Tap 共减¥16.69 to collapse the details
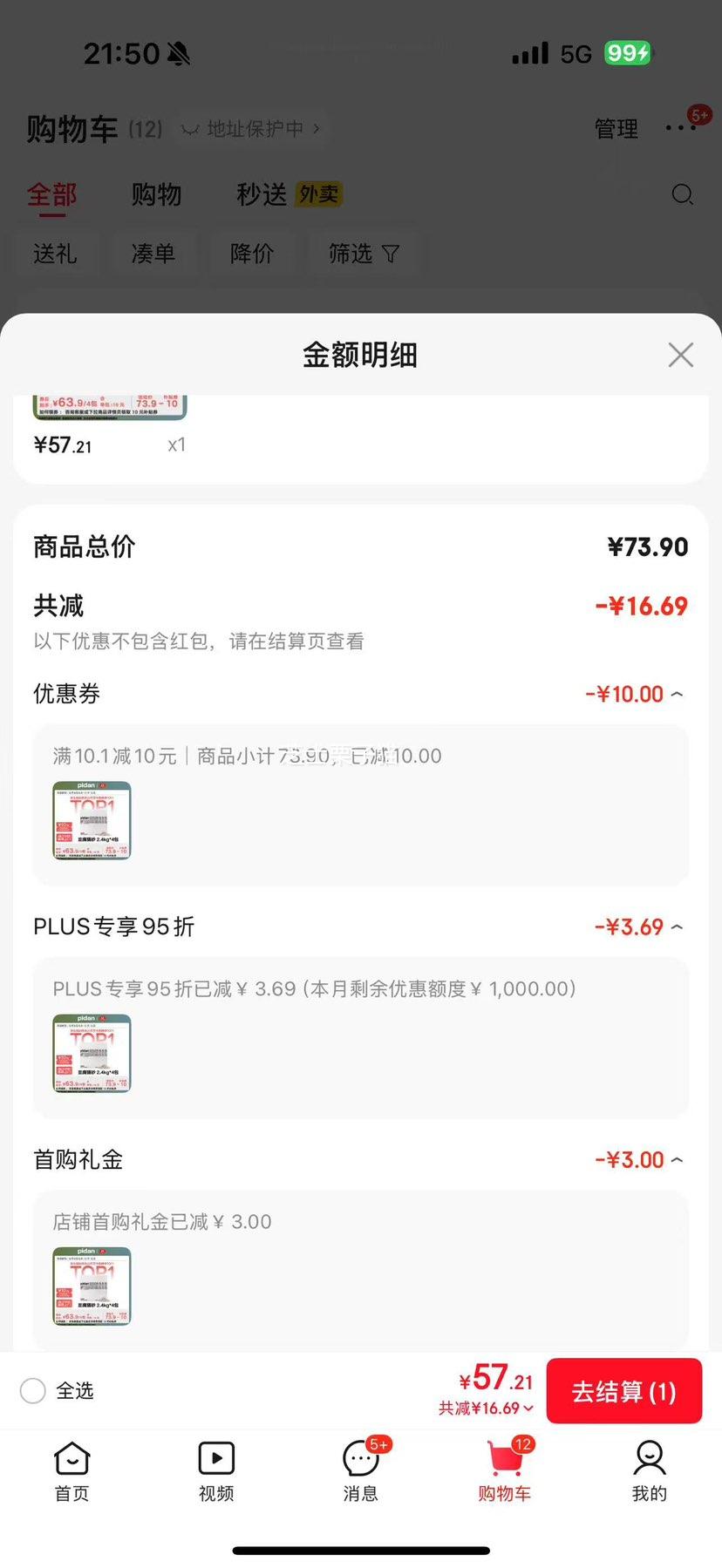The width and height of the screenshot is (722, 1568). click(x=486, y=1408)
